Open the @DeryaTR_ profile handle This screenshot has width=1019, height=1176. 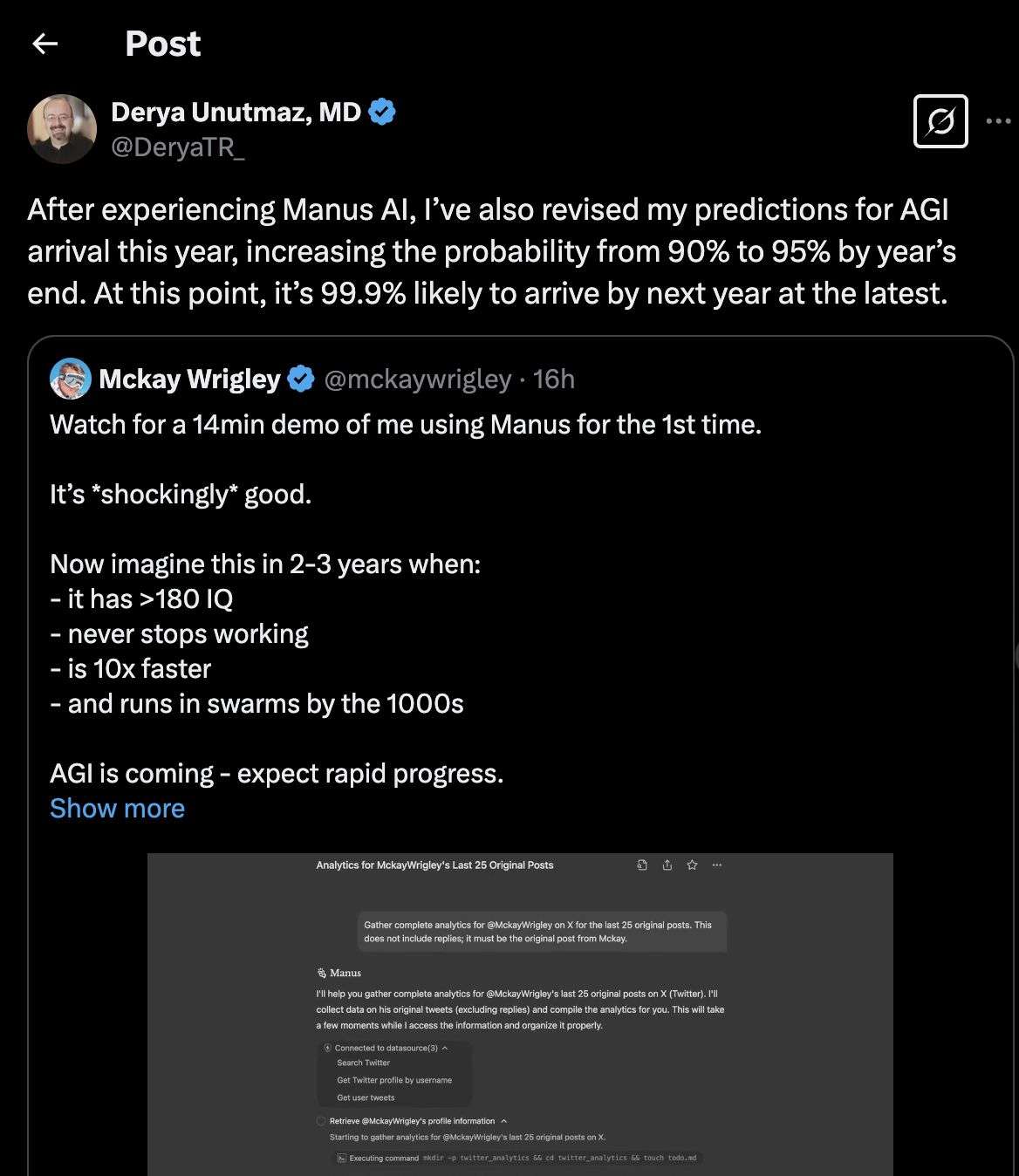click(x=178, y=148)
